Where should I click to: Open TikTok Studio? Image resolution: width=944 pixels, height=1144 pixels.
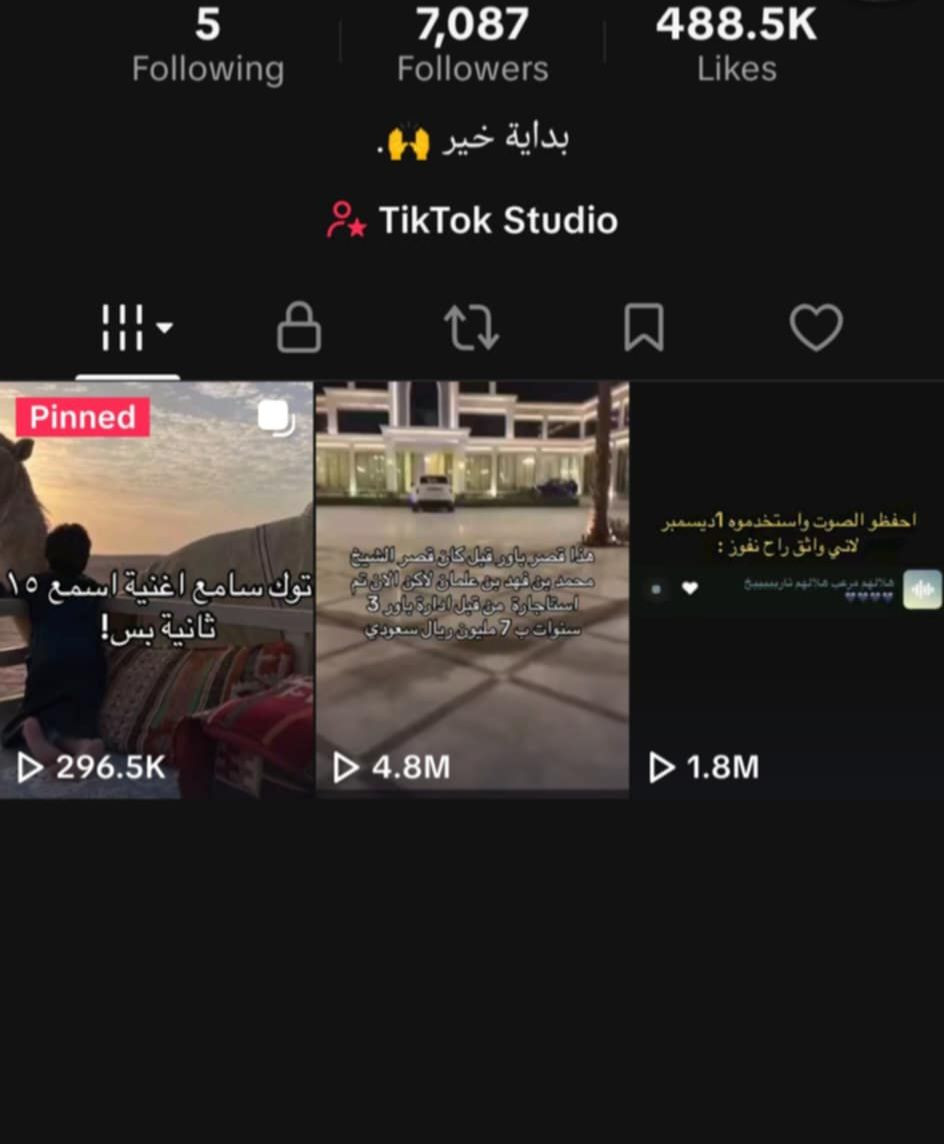[473, 220]
